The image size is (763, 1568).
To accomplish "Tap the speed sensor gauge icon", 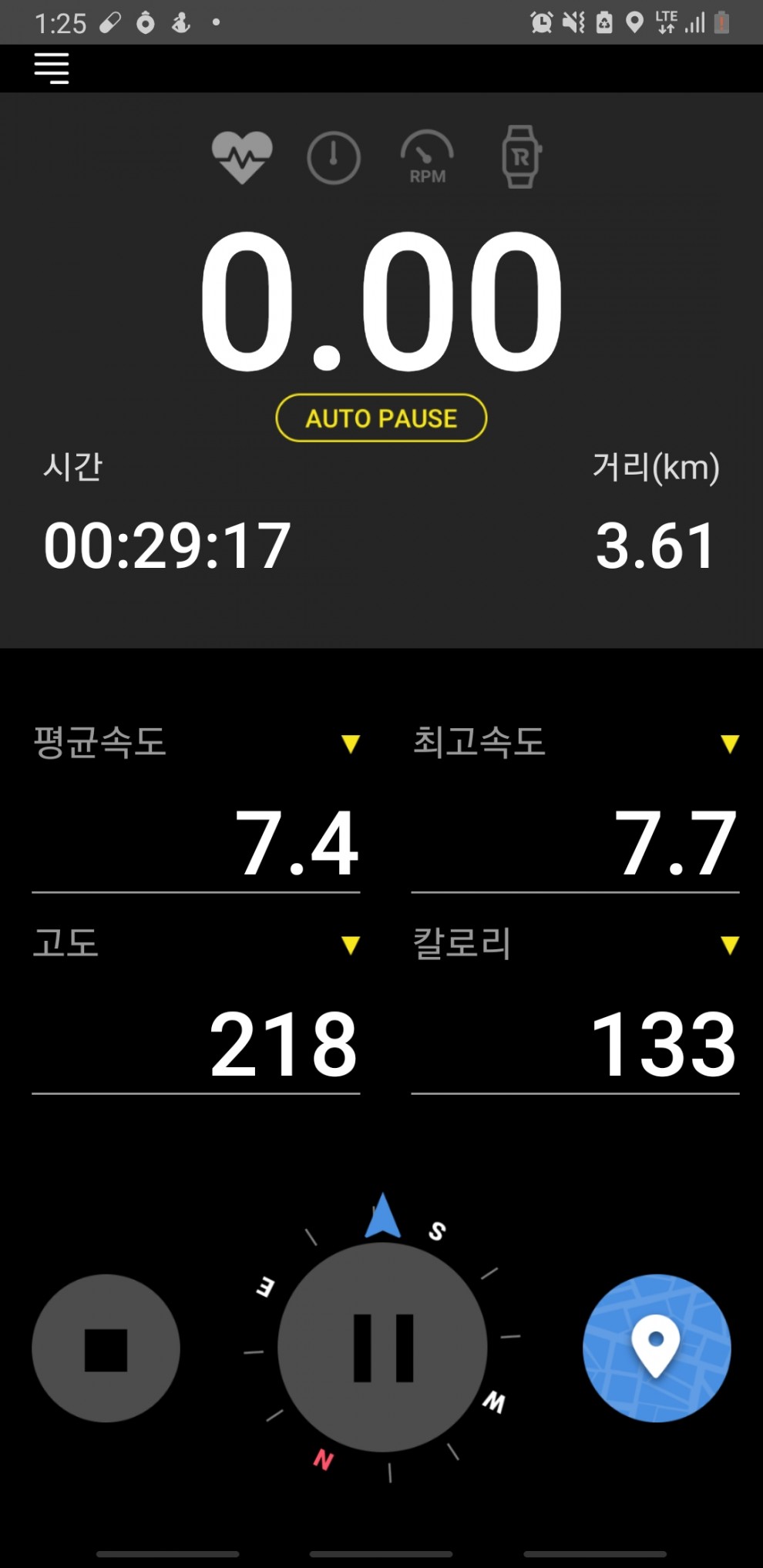I will point(334,158).
